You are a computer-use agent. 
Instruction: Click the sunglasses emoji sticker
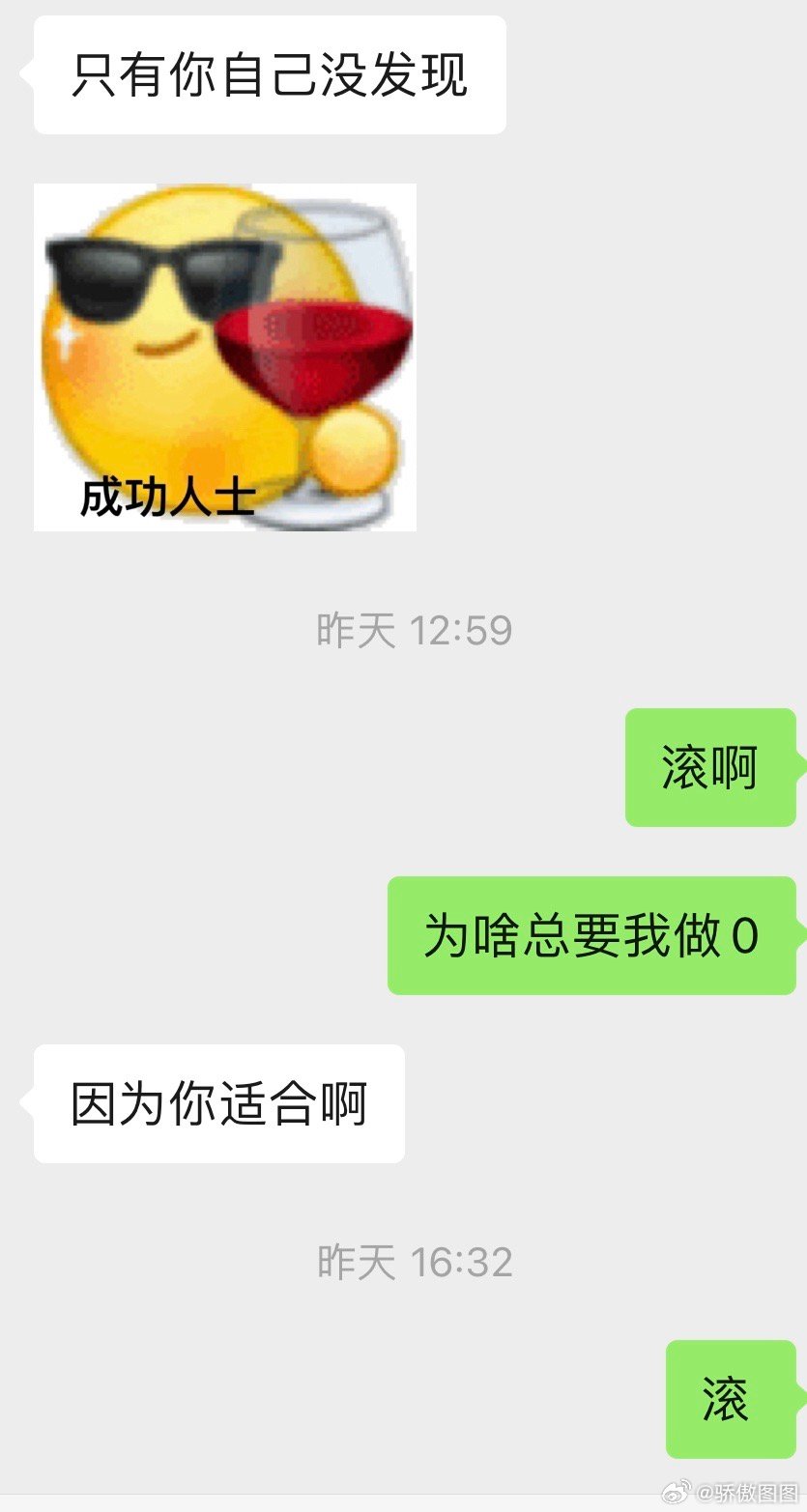[x=222, y=357]
